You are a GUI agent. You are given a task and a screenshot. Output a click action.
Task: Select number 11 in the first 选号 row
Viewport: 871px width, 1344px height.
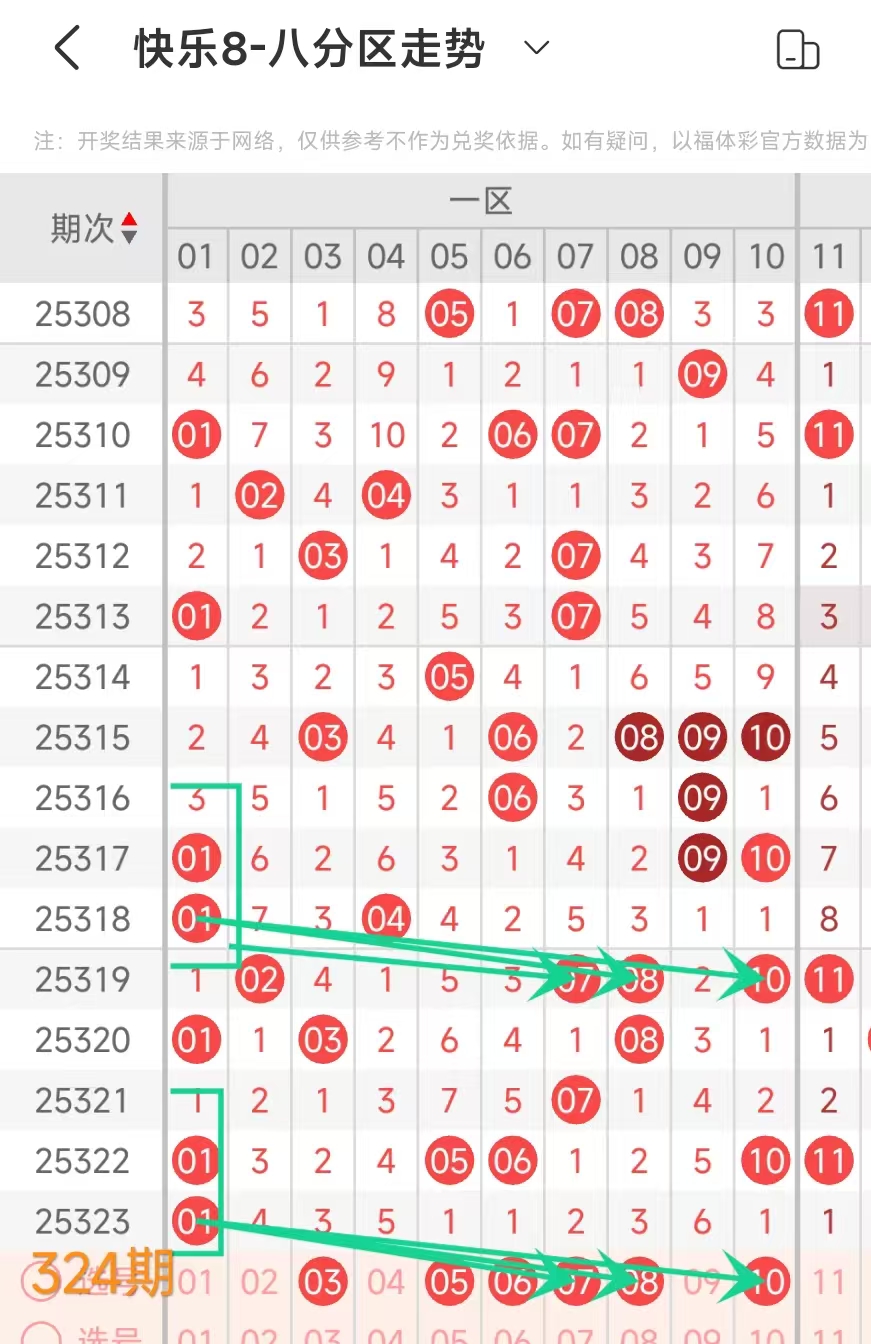pyautogui.click(x=828, y=1282)
